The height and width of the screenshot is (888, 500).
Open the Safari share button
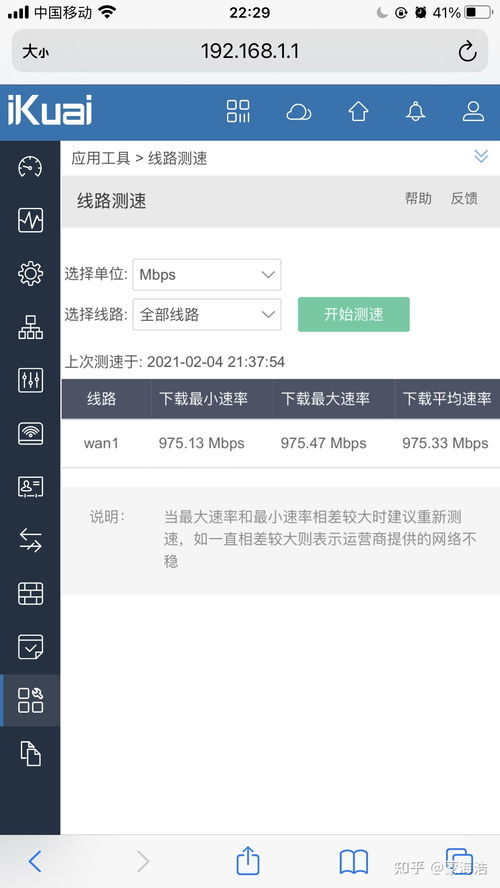pos(247,861)
